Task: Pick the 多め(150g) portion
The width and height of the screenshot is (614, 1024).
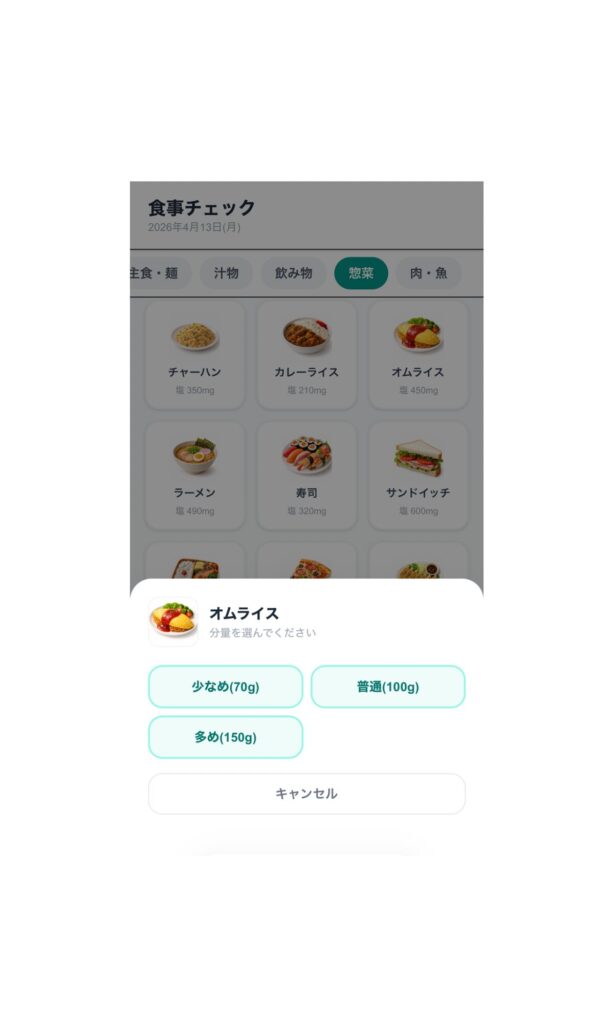Action: pyautogui.click(x=225, y=737)
